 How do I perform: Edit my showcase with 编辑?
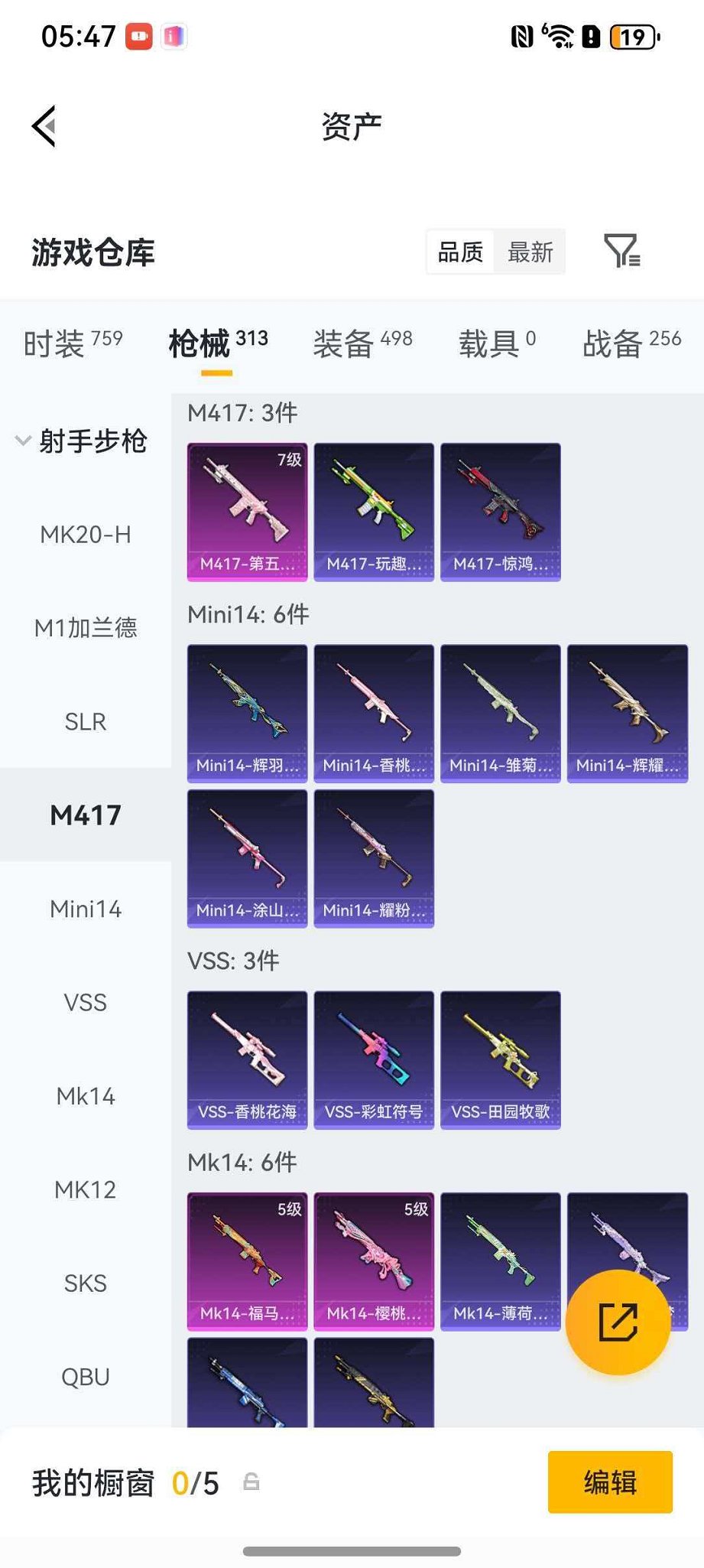(x=610, y=1482)
